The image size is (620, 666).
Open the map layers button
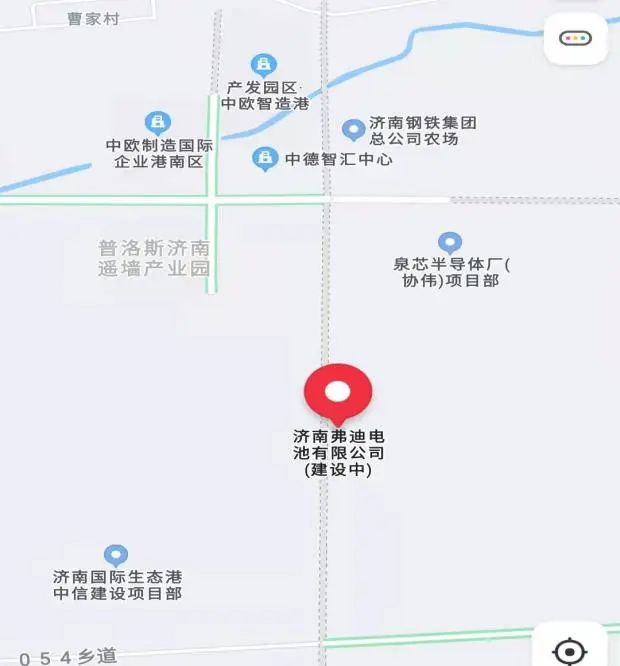pos(575,39)
